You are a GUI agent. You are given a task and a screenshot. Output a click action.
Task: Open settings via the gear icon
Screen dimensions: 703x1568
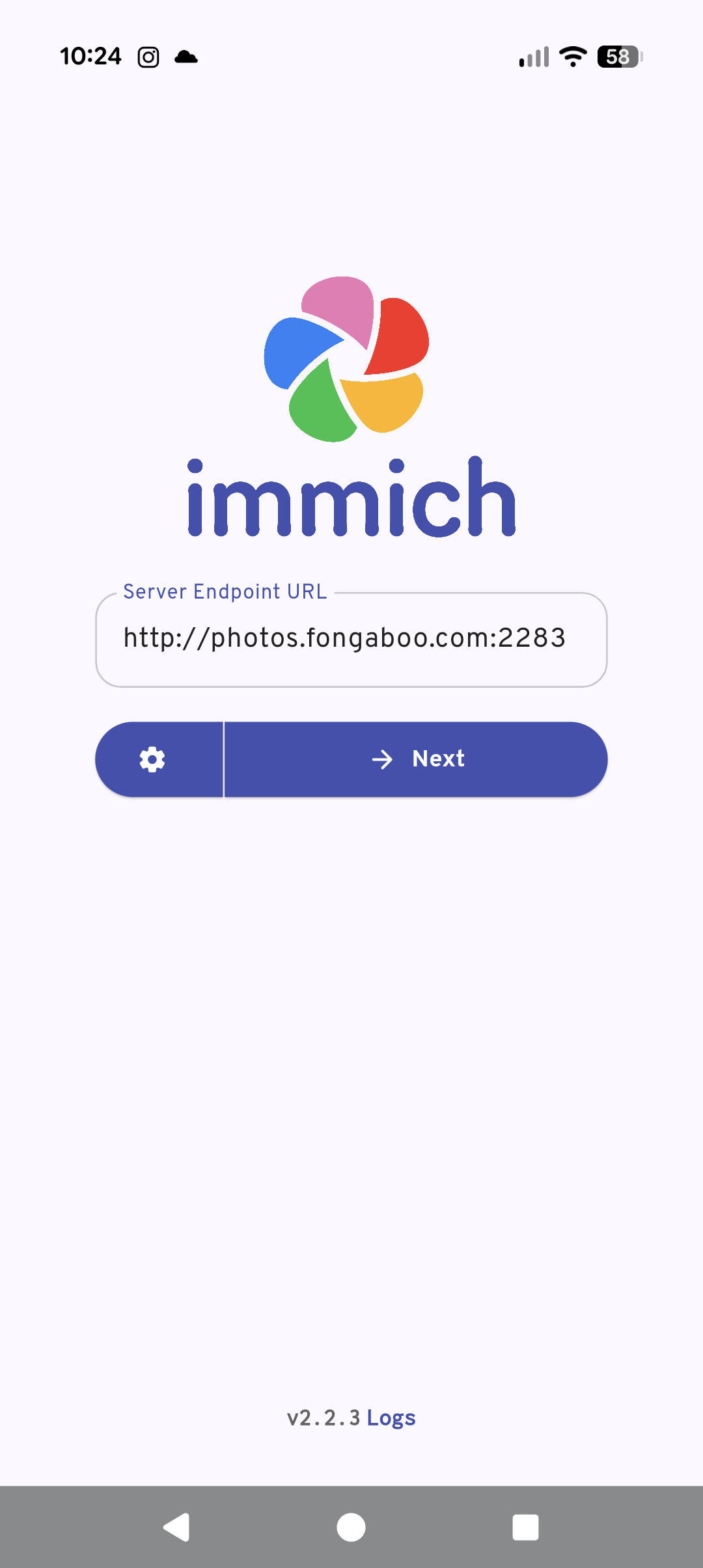point(152,759)
